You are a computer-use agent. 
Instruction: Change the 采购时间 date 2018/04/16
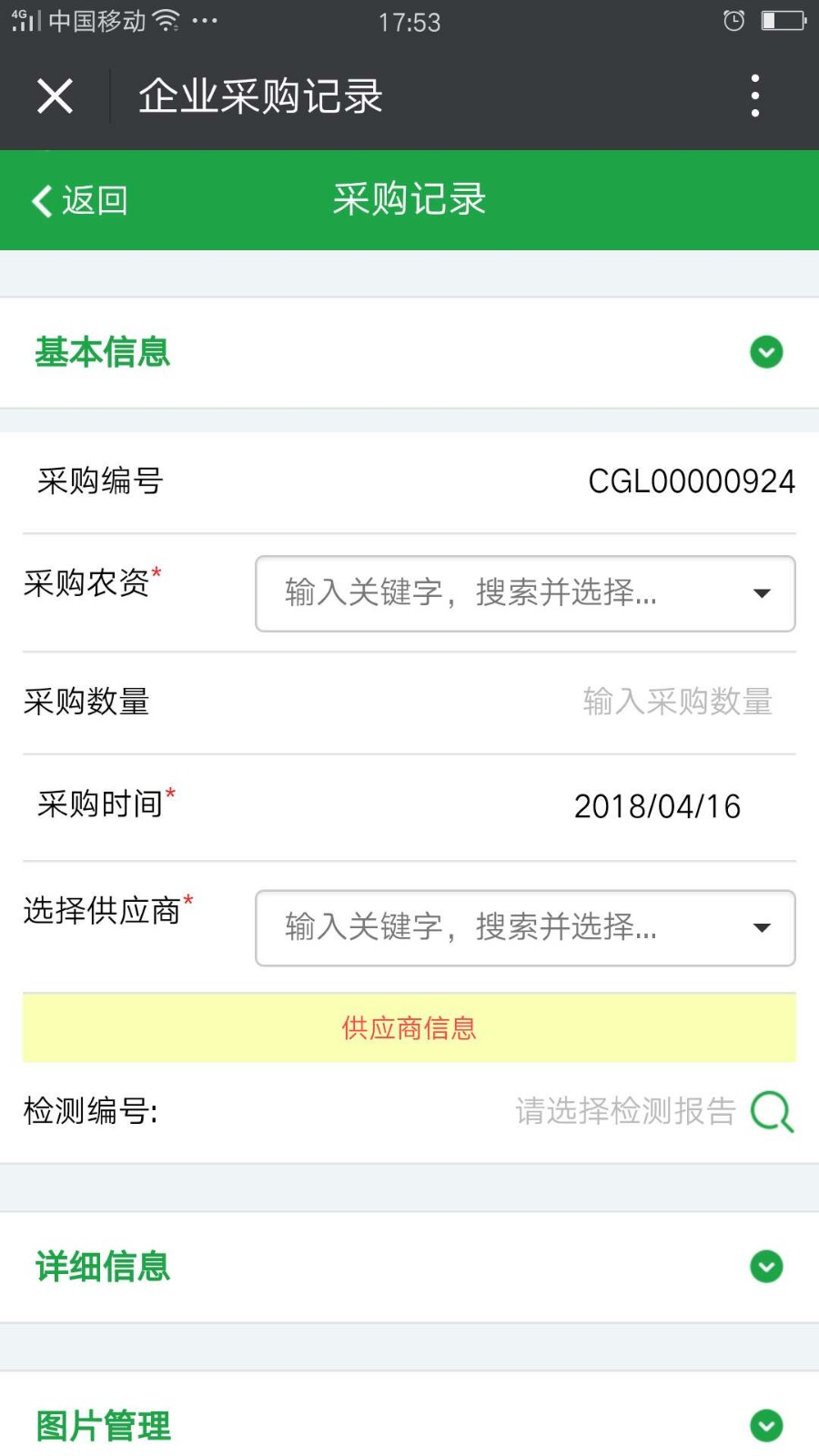(x=657, y=806)
